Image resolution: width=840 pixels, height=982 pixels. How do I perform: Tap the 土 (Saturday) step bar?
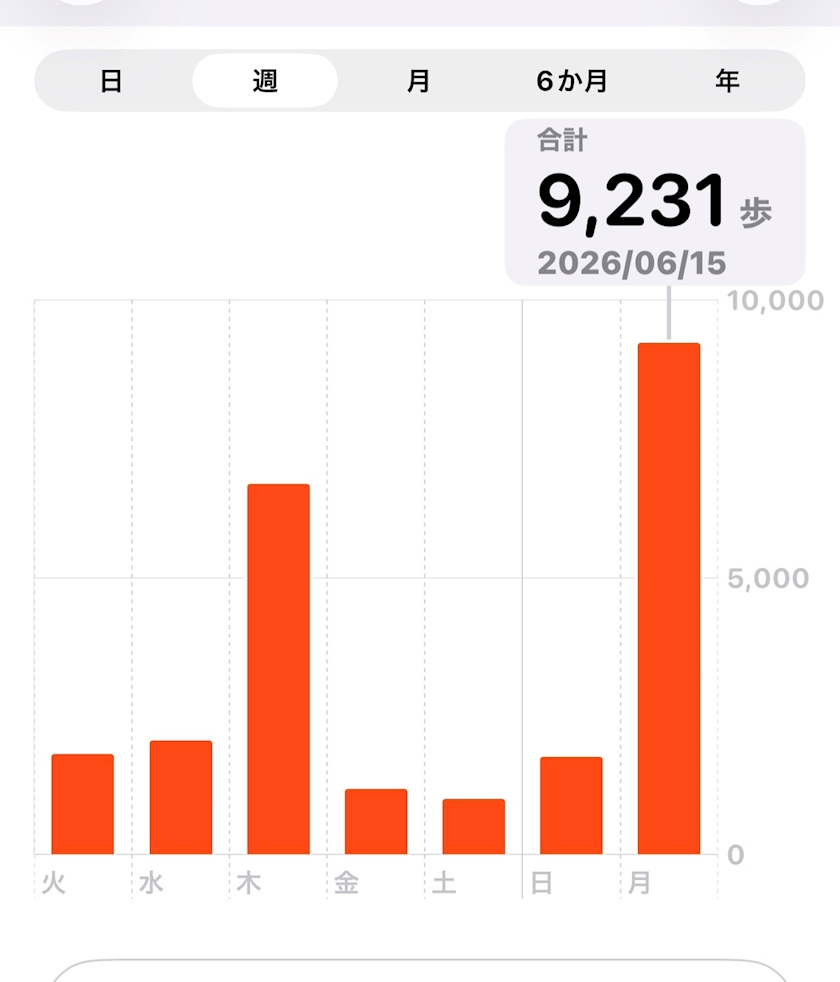474,827
